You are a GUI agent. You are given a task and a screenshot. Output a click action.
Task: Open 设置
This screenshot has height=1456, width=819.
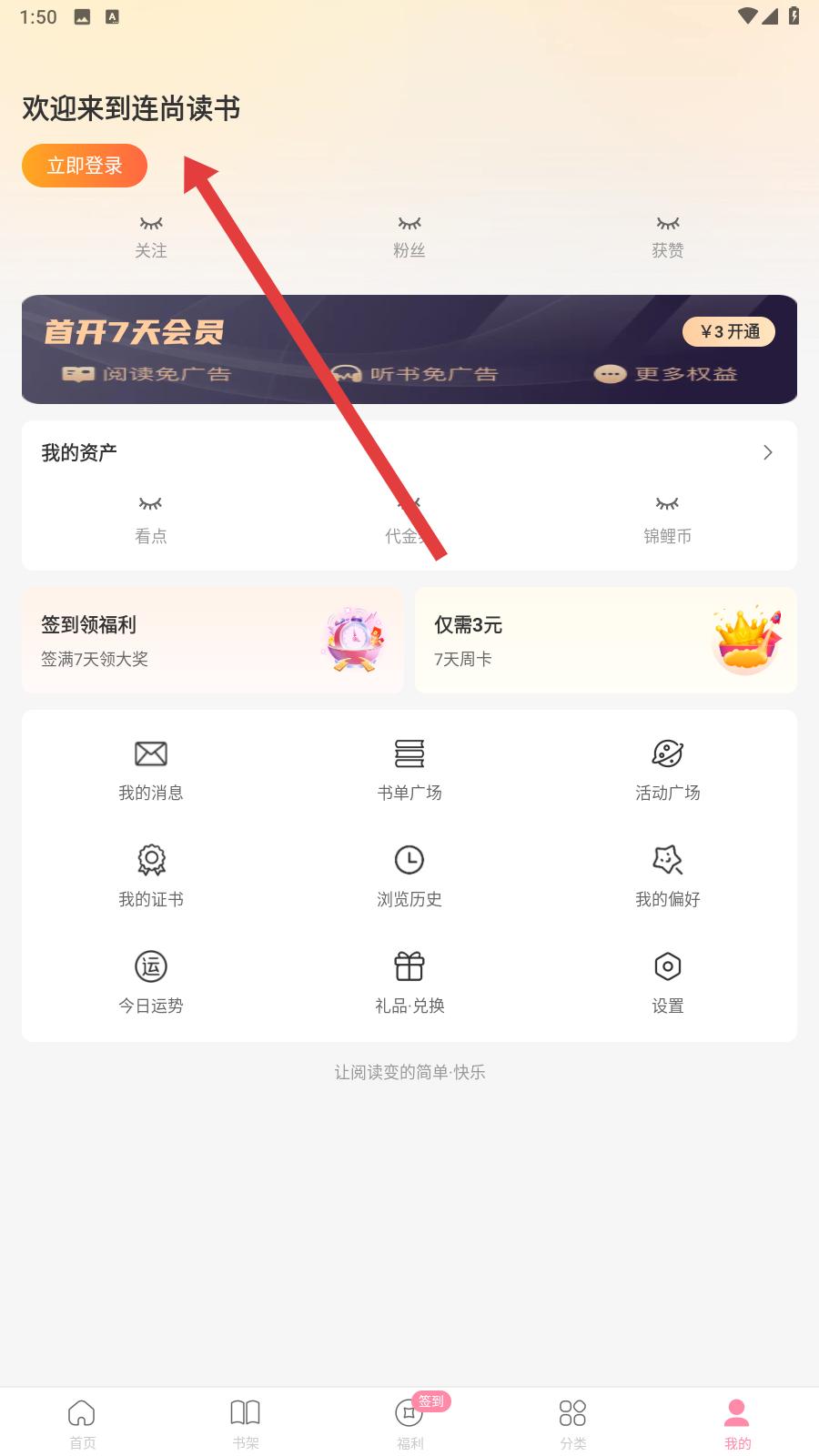[x=667, y=982]
